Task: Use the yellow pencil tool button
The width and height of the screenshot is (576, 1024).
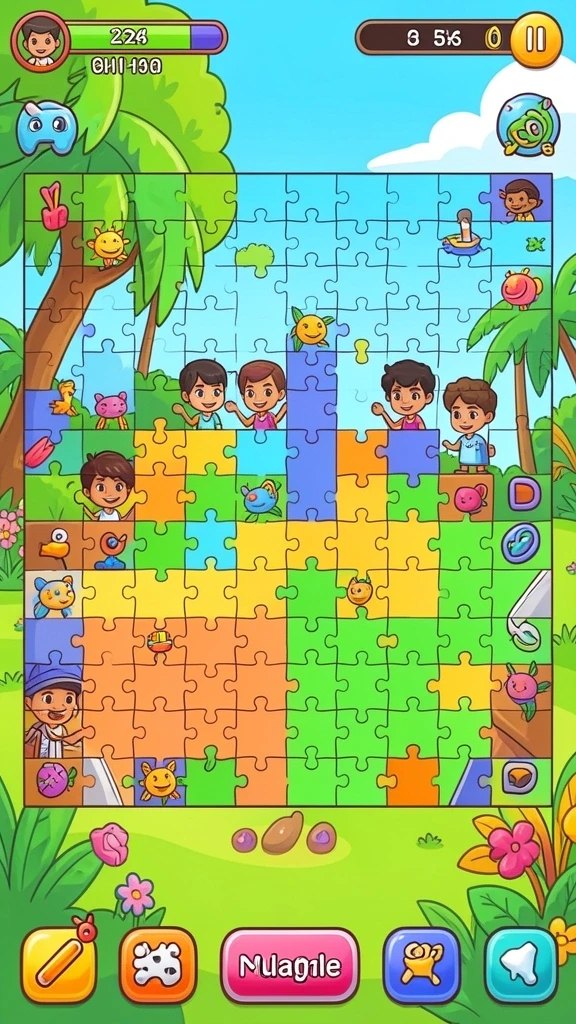Action: (59, 965)
